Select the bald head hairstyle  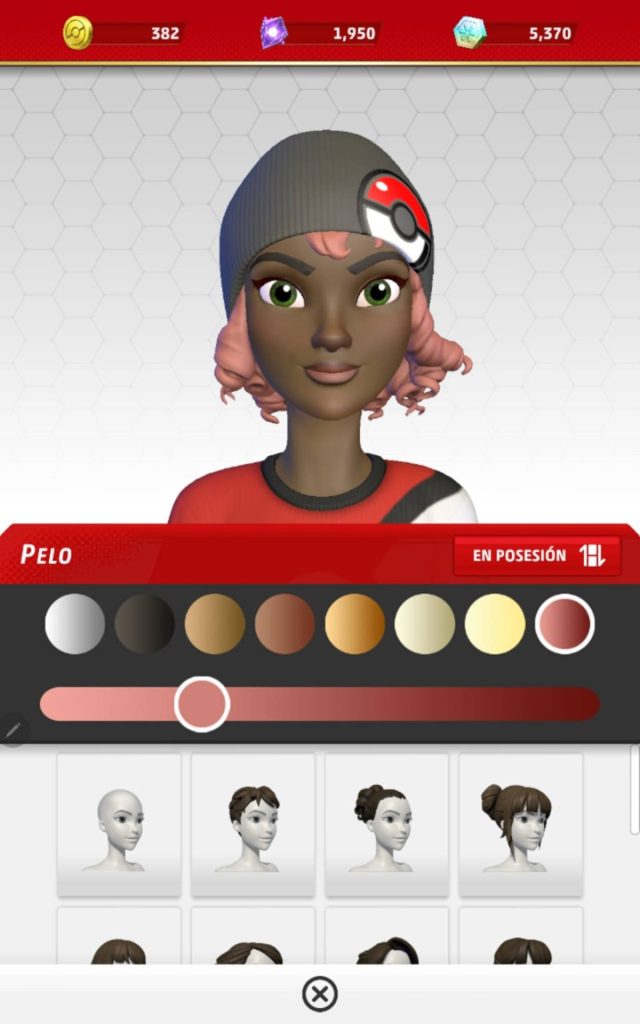[119, 825]
